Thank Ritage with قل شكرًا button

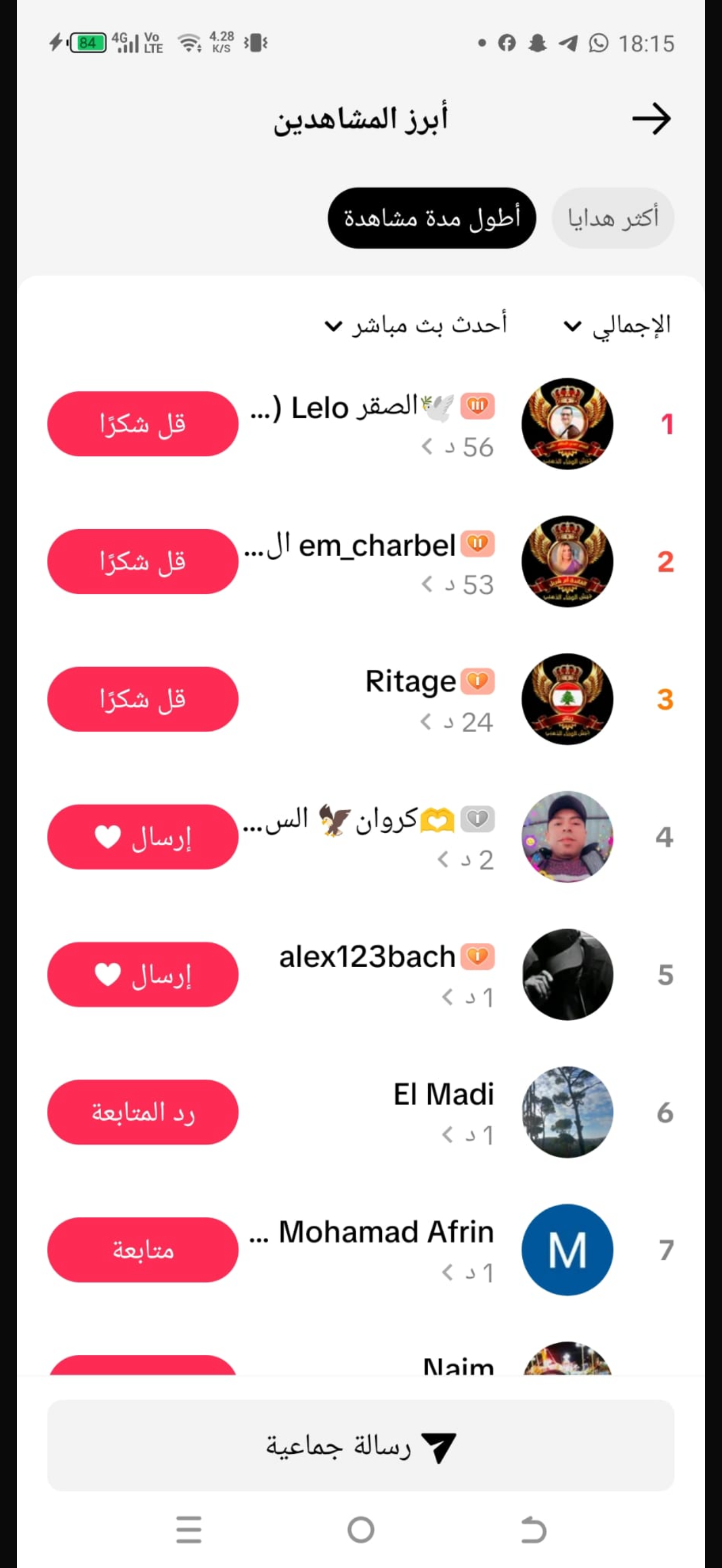pos(142,699)
